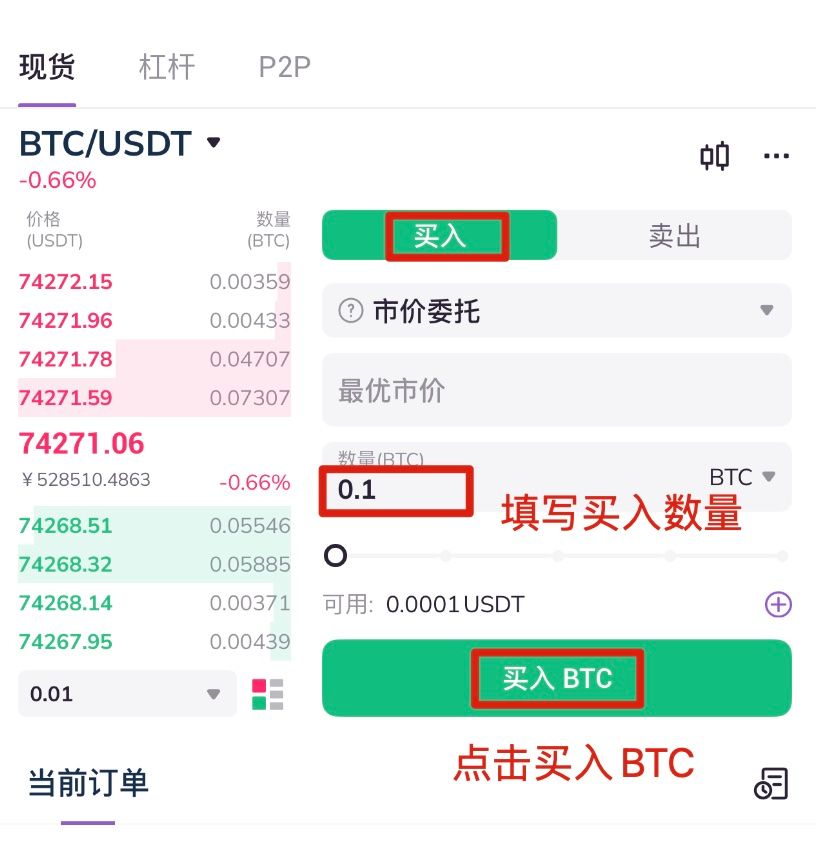816x854 pixels.
Task: Switch to the 杠杆 tab
Action: pos(166,68)
